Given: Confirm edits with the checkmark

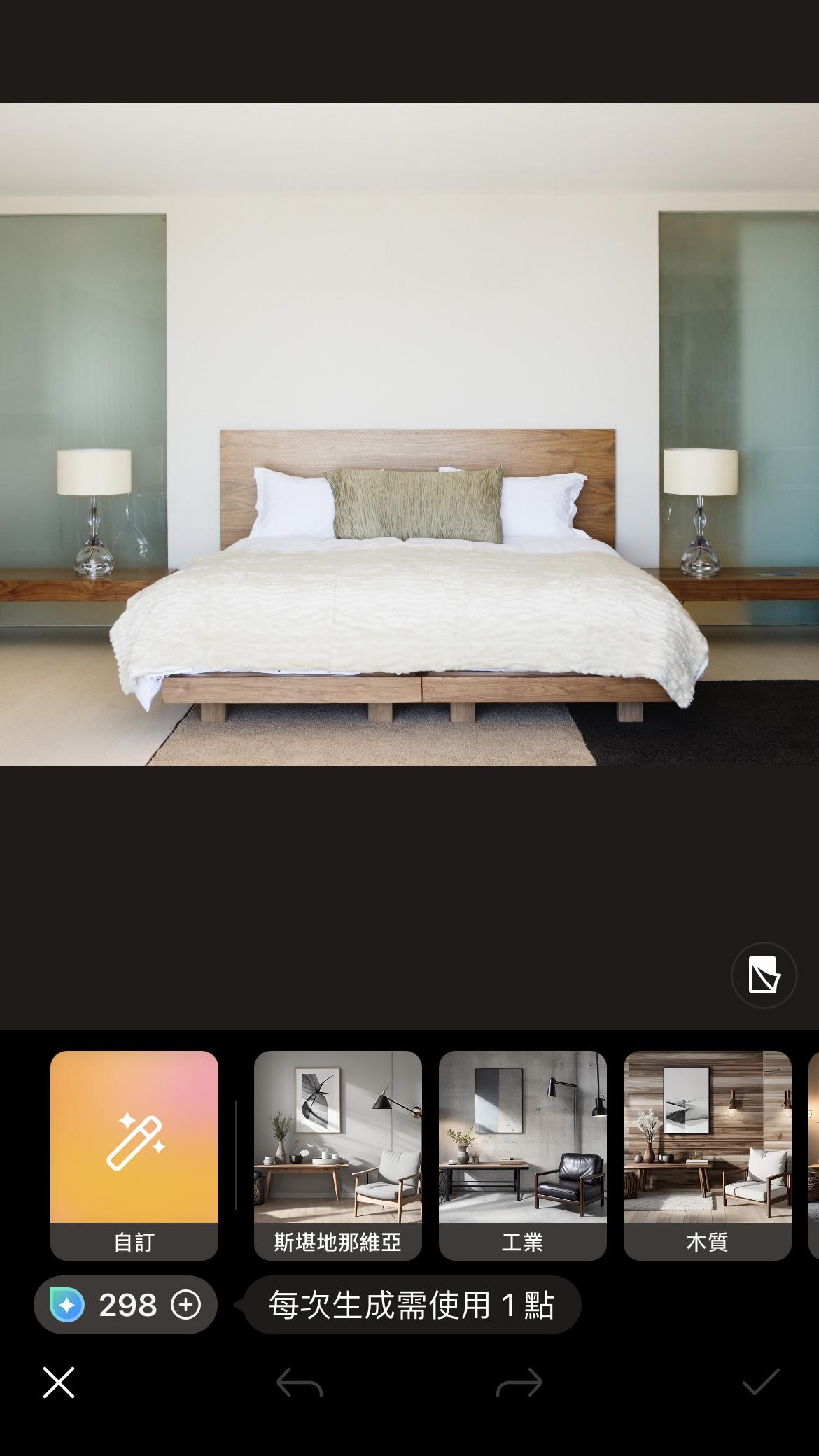Looking at the screenshot, I should click(x=760, y=1383).
